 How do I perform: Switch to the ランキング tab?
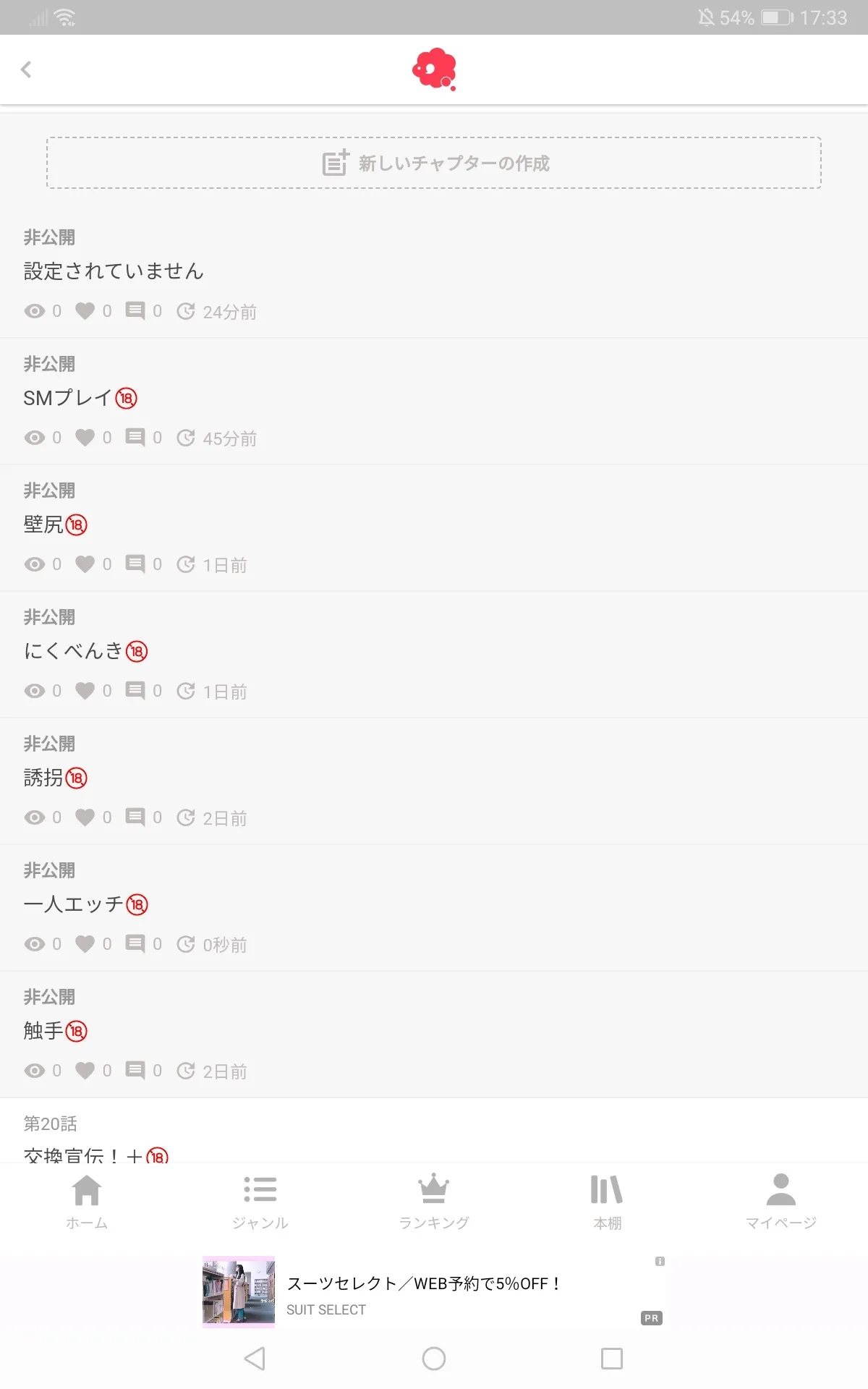coord(434,1201)
